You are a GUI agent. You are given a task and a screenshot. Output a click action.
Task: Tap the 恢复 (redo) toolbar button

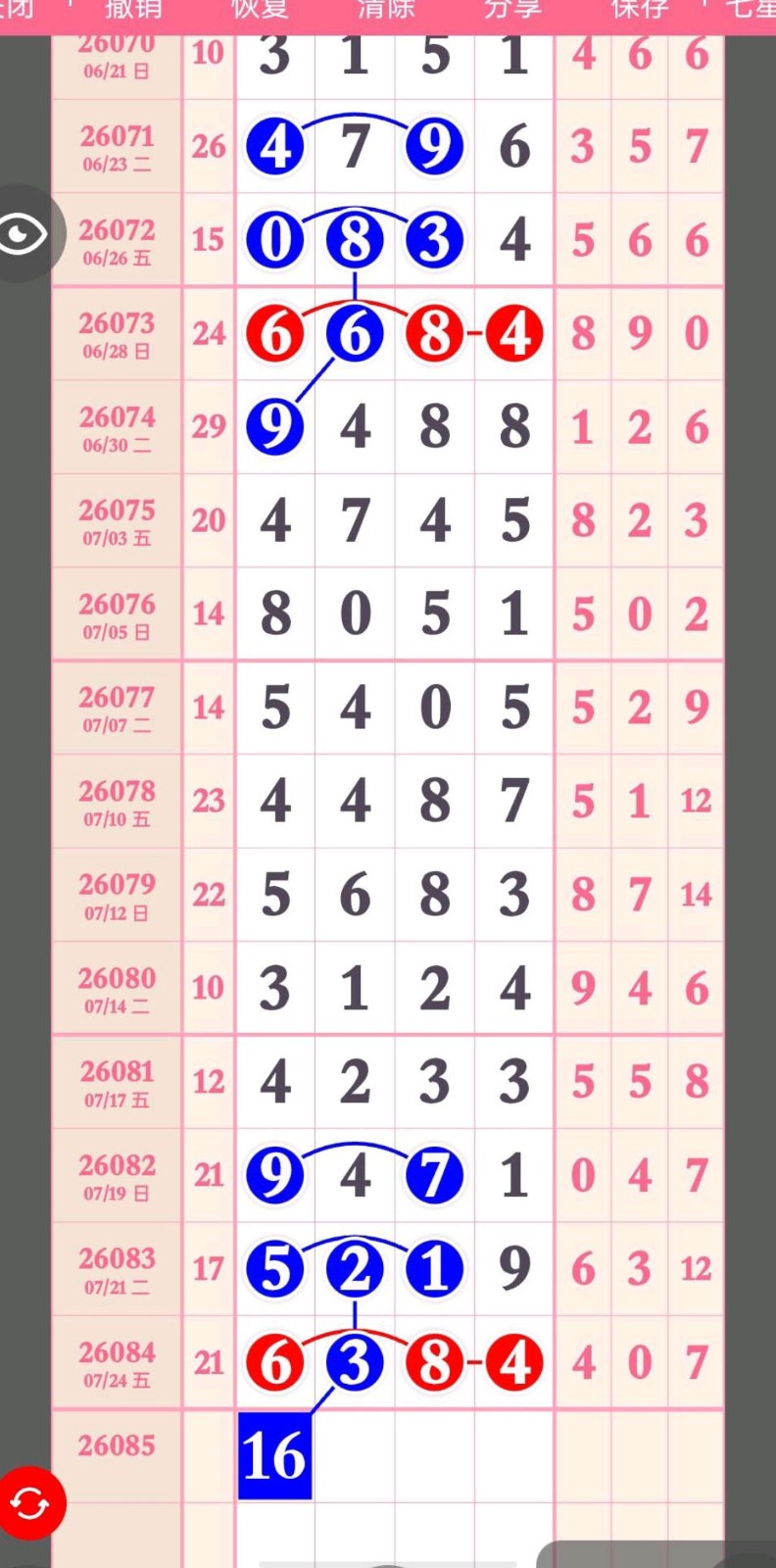tap(260, 9)
